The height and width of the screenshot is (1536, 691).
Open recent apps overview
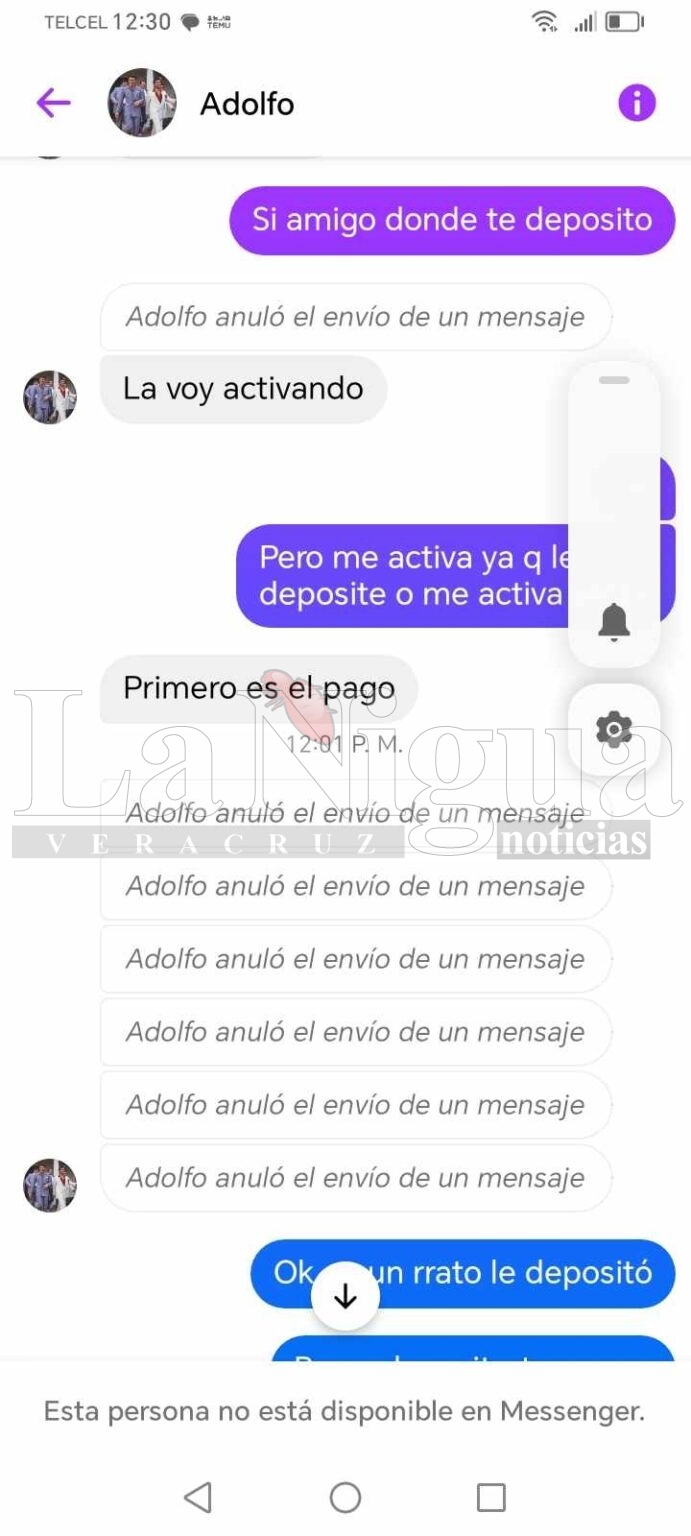pyautogui.click(x=491, y=1497)
